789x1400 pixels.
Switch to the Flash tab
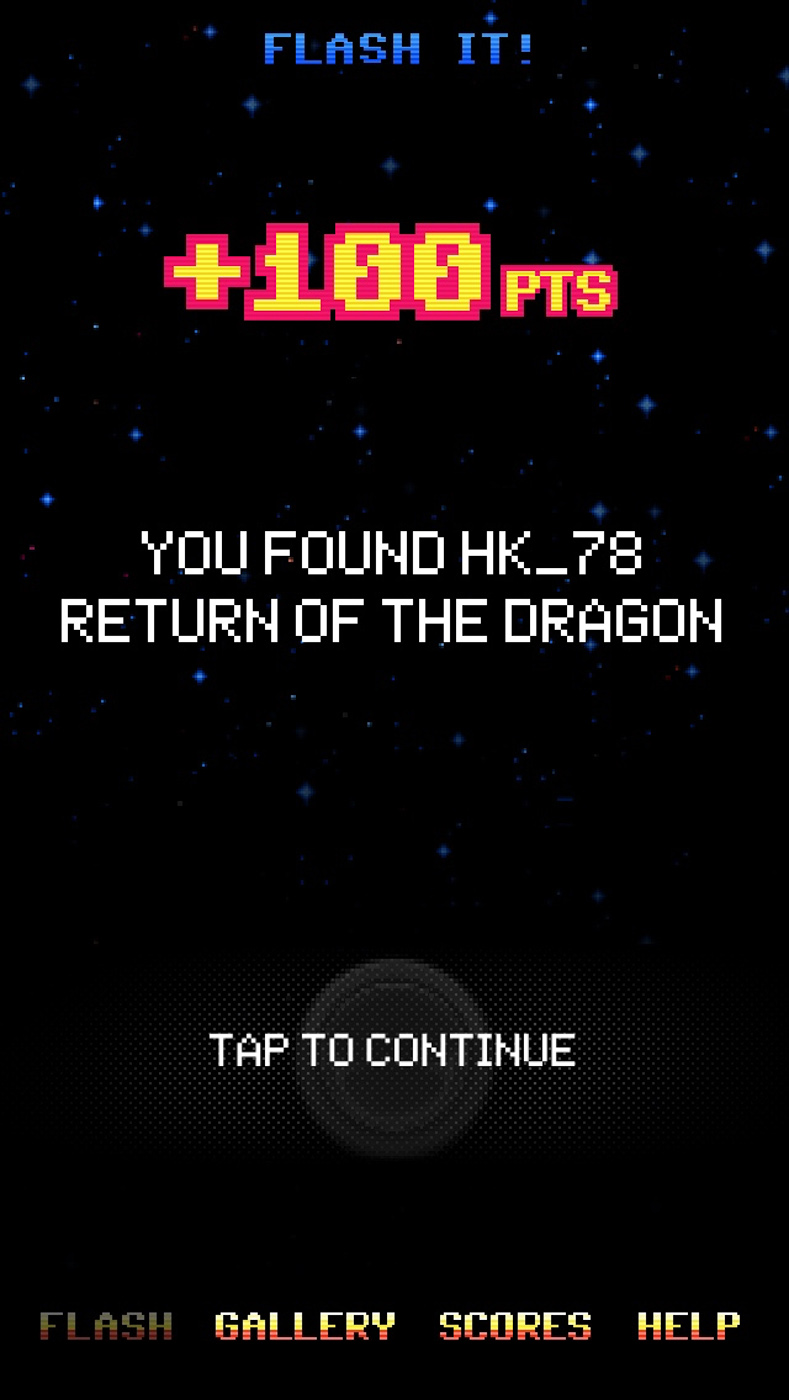(106, 1326)
